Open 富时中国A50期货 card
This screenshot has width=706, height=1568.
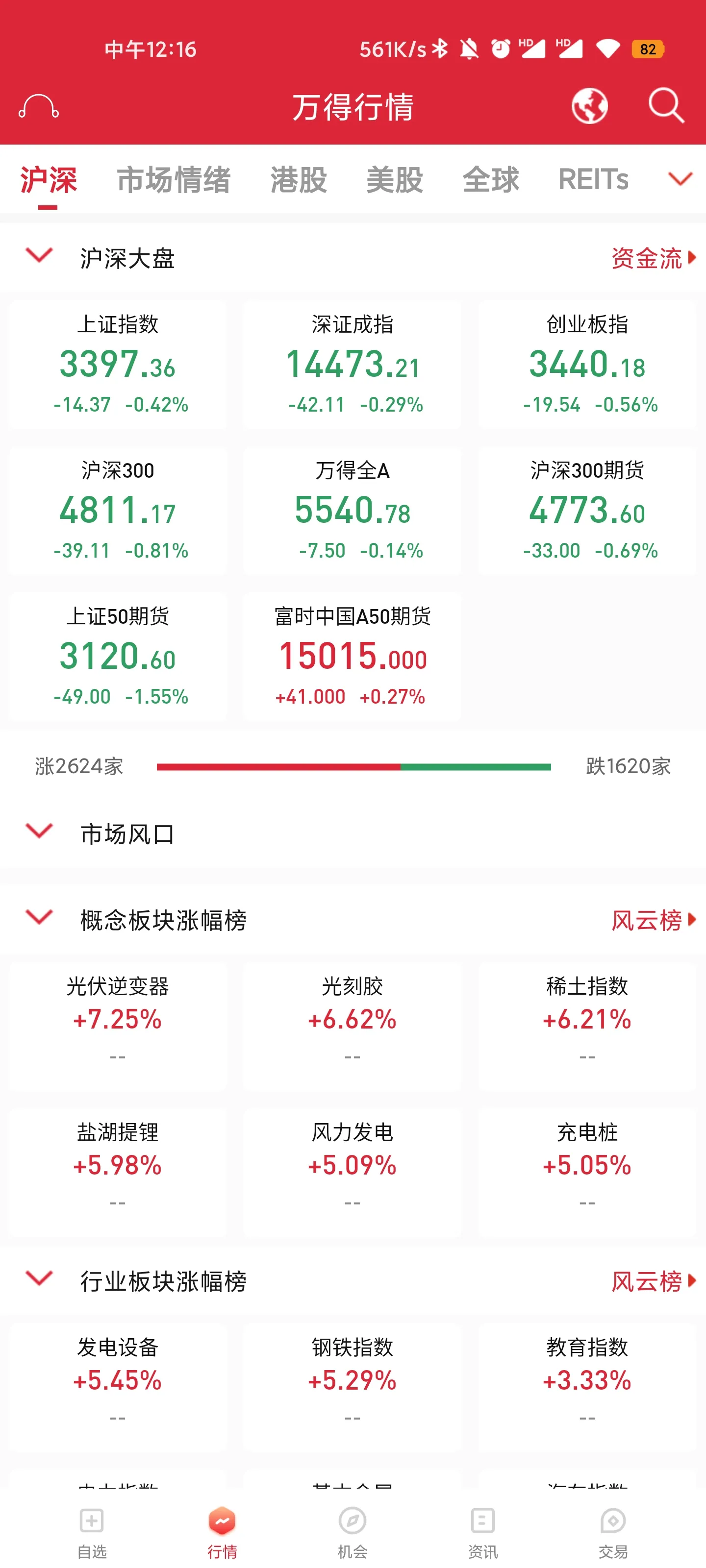click(352, 656)
